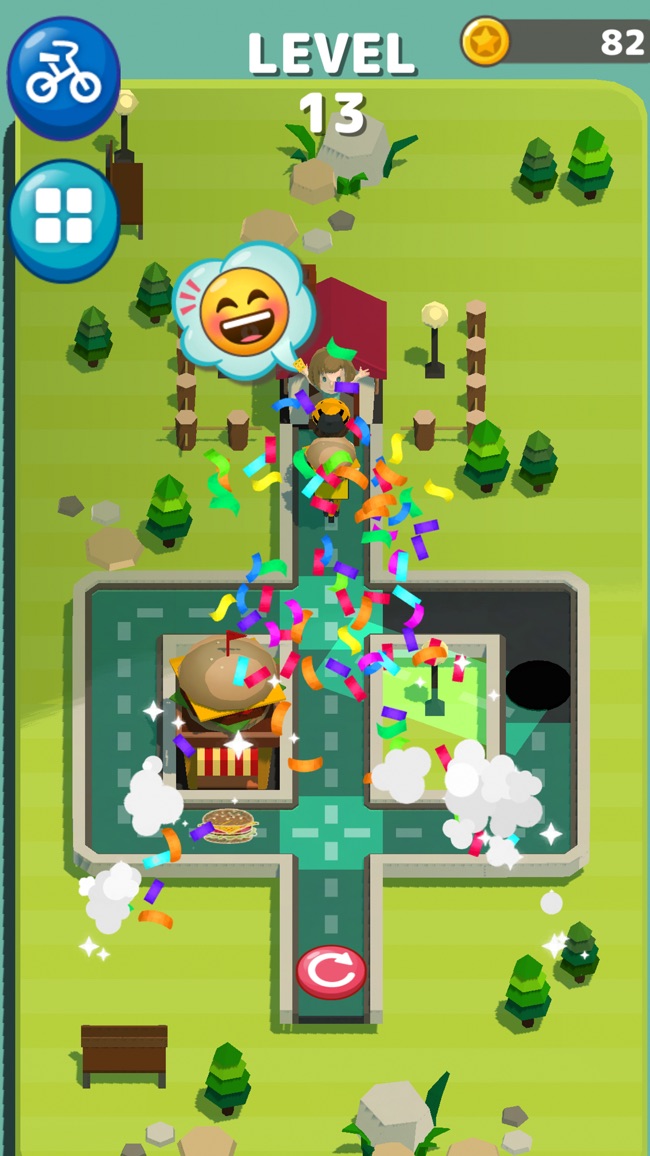Viewport: 650px width, 1156px height.
Task: Open the bicycle selection button
Action: pos(63,78)
